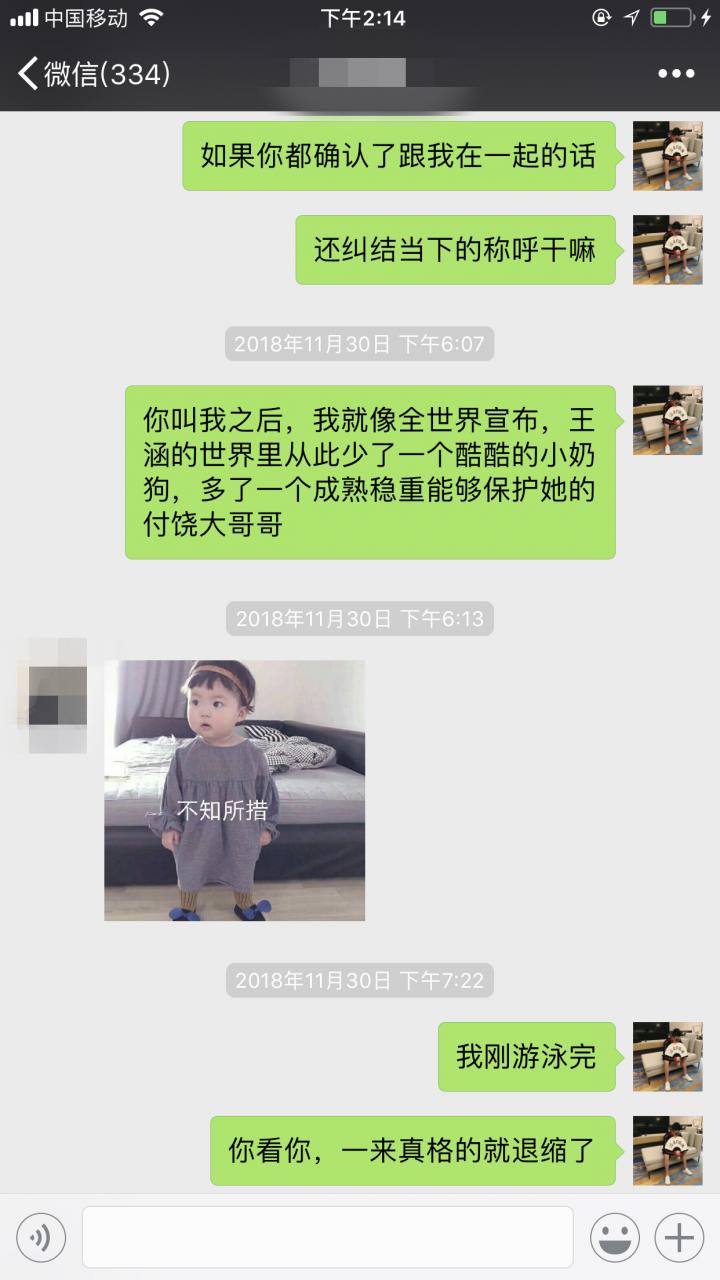View the 不知所措 baby sticker image
The height and width of the screenshot is (1280, 720).
(x=234, y=790)
